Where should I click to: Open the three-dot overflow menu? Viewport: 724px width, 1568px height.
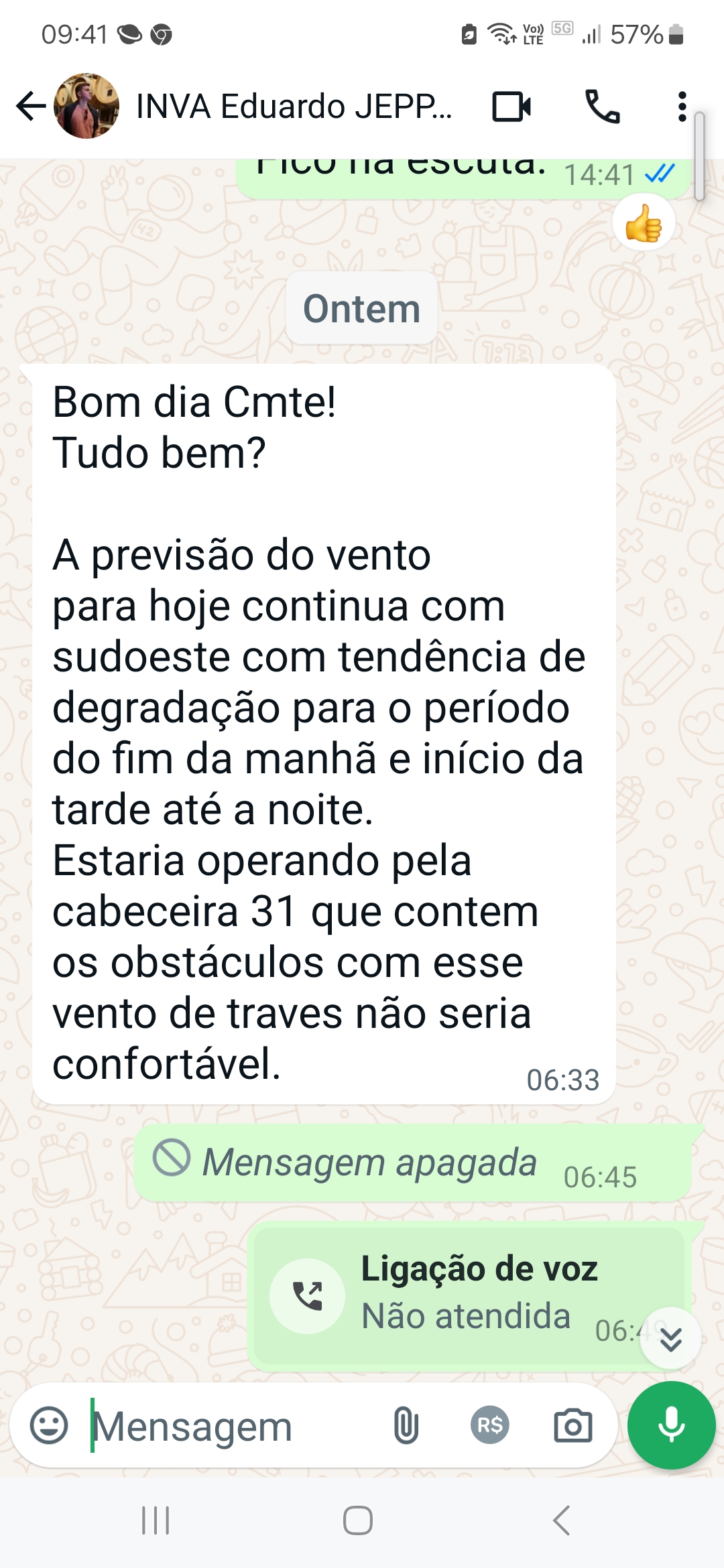pos(682,106)
